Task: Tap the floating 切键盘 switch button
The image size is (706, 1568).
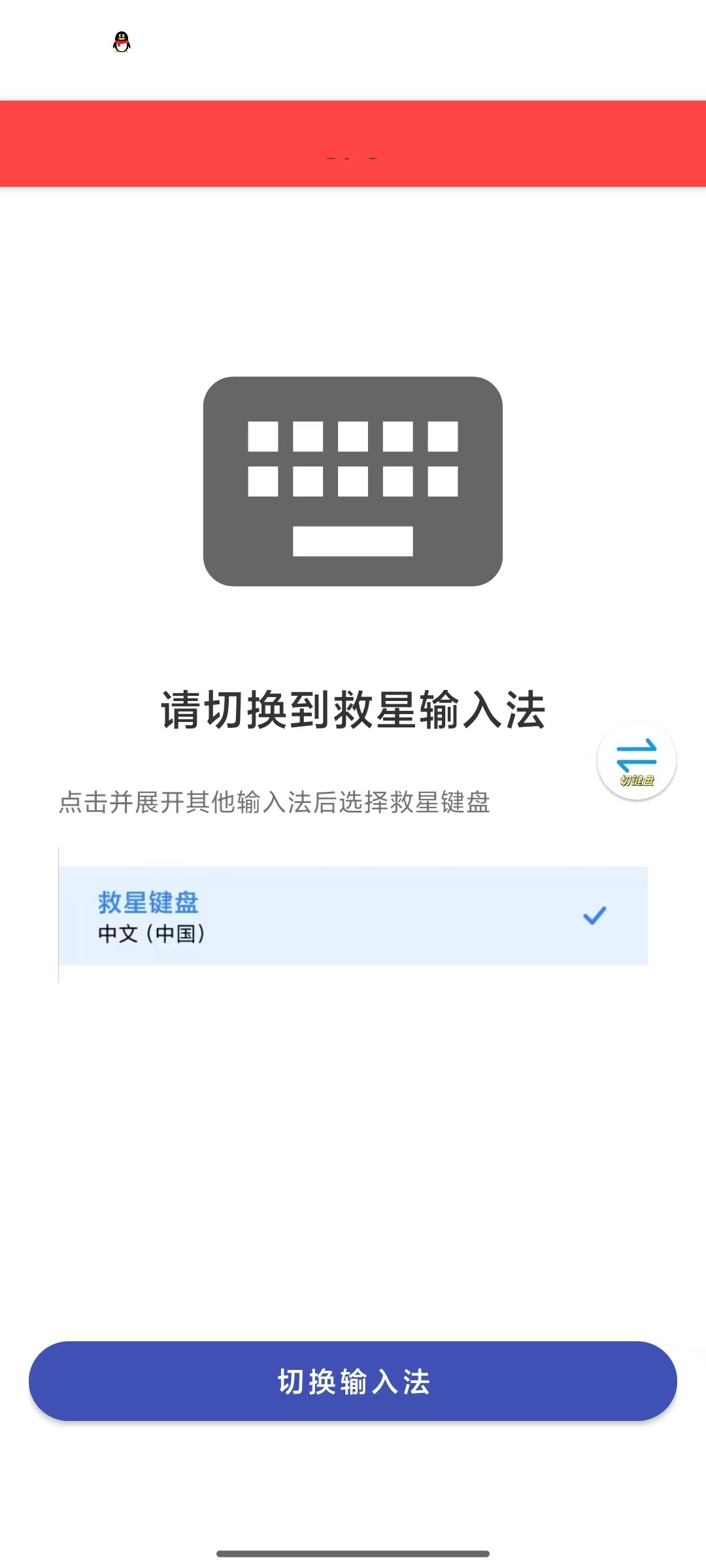Action: (636, 761)
